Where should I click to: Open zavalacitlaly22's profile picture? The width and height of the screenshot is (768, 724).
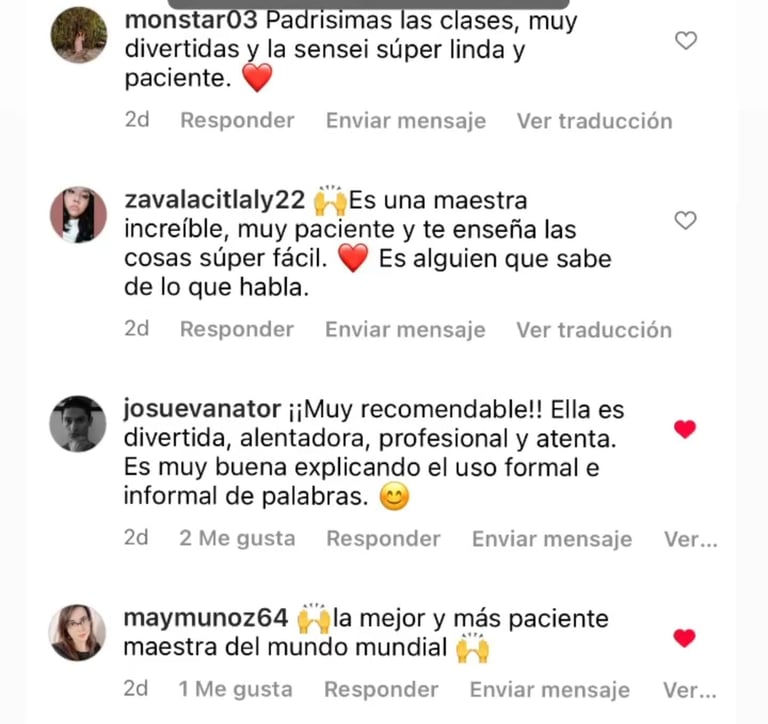(x=78, y=215)
